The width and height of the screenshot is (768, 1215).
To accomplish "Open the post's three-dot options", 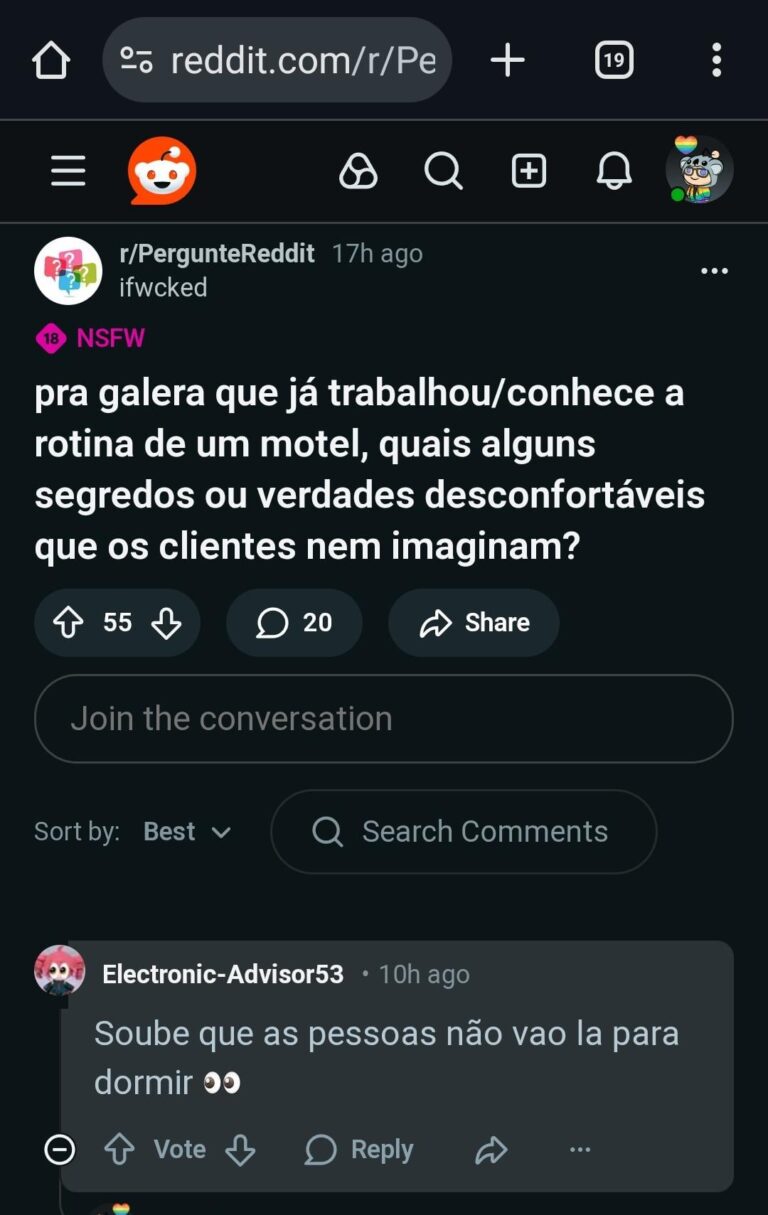I will pos(714,271).
